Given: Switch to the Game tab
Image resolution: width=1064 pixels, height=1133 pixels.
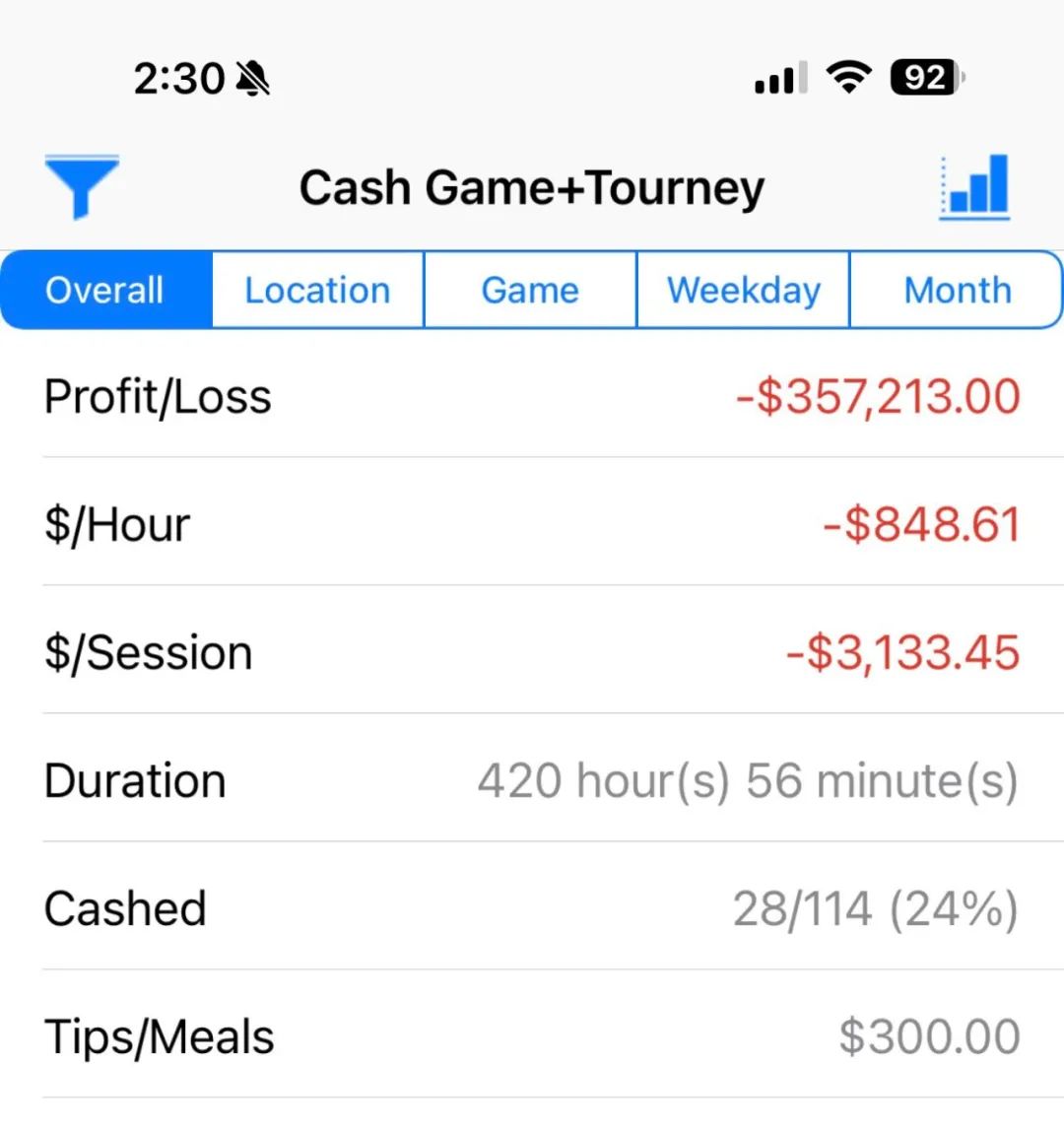Looking at the screenshot, I should click(x=530, y=291).
